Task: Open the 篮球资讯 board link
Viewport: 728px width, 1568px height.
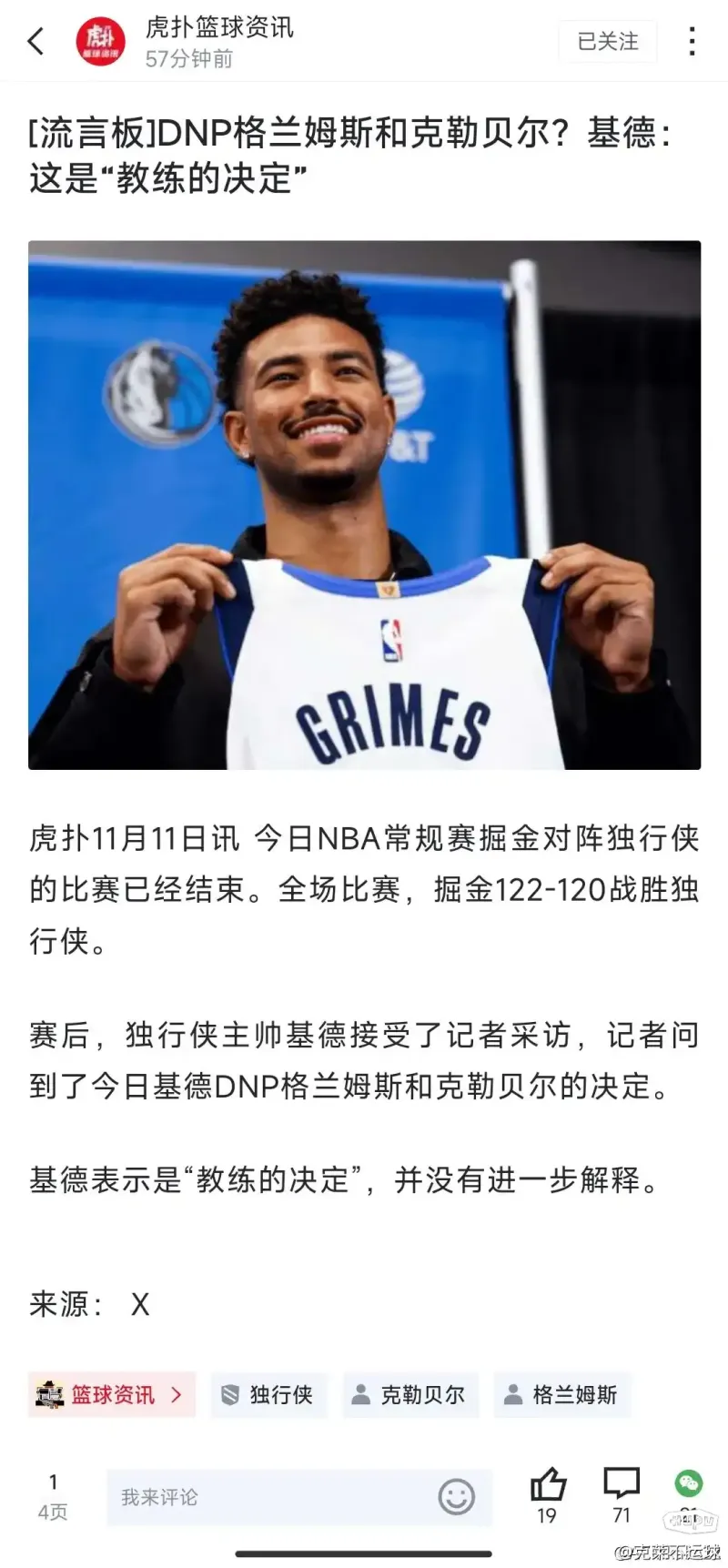Action: [112, 1394]
